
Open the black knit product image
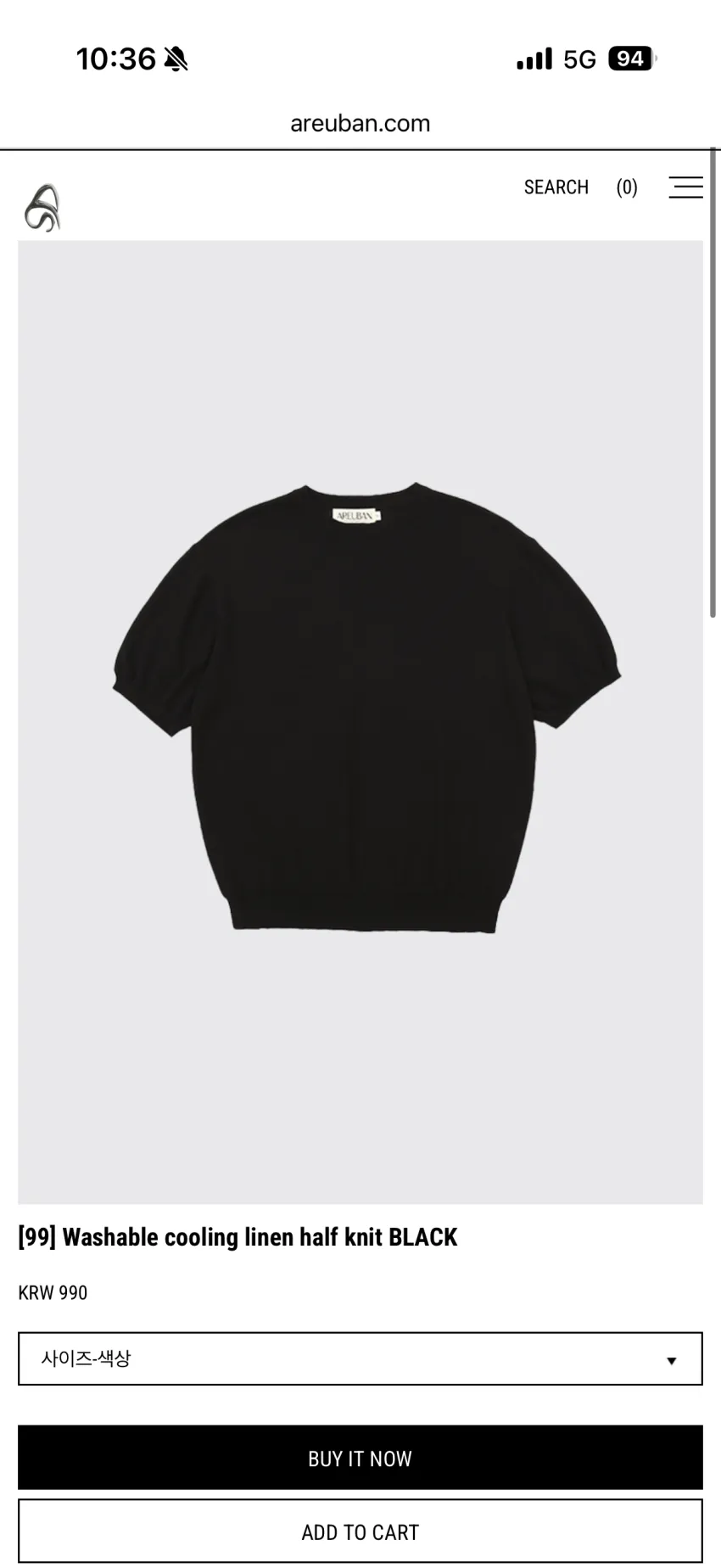click(x=360, y=722)
